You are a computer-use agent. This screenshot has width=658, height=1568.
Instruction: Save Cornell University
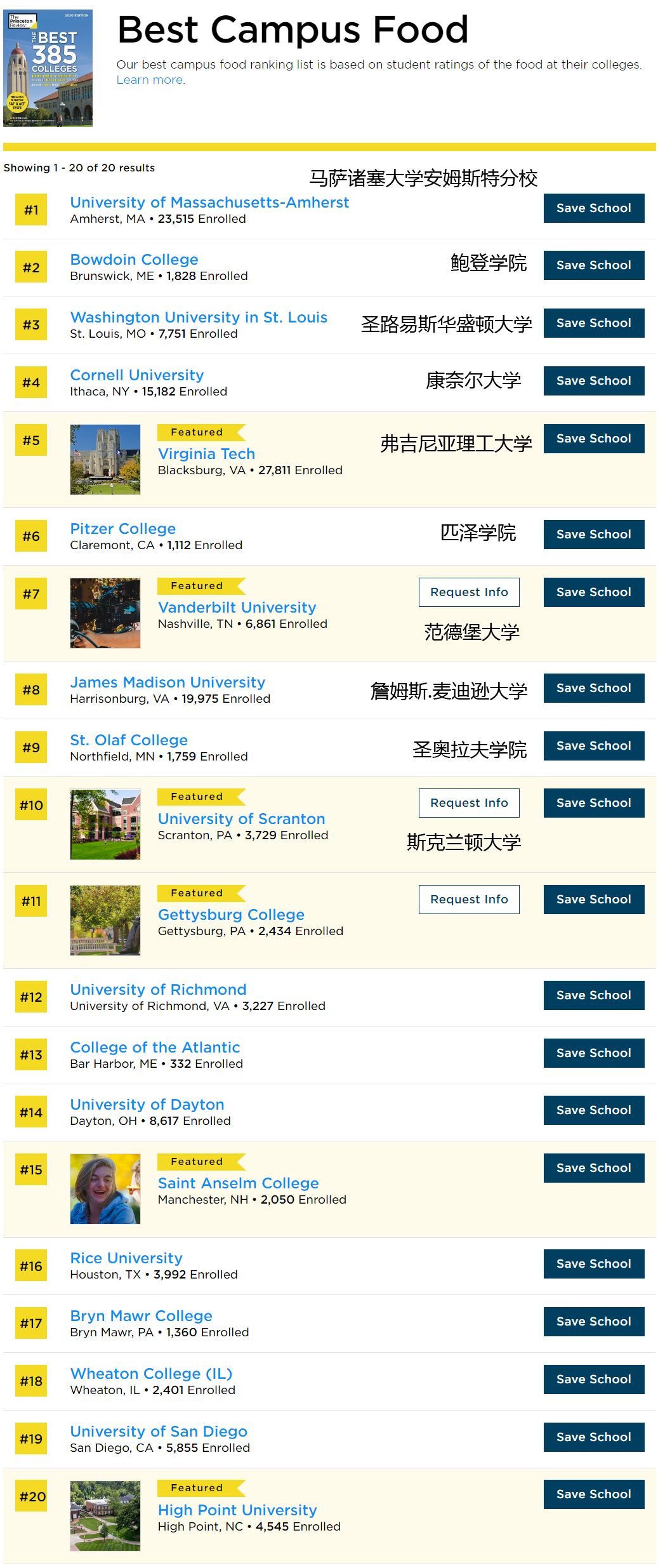tap(593, 381)
